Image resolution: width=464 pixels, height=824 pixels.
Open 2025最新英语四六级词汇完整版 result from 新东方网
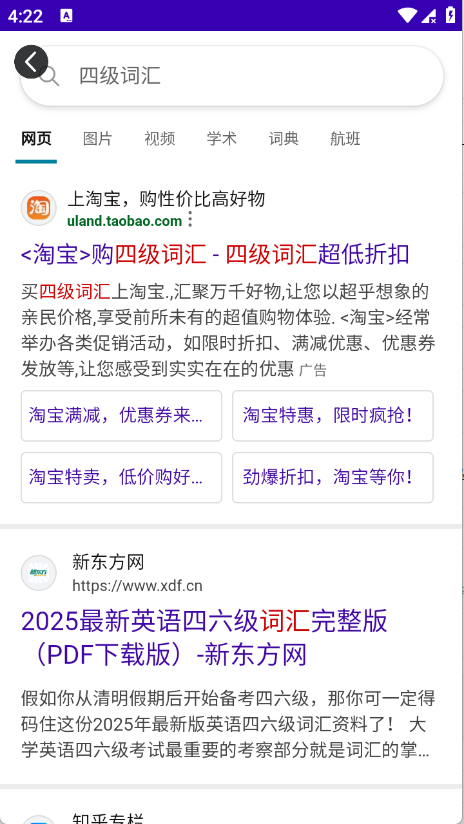(x=204, y=638)
